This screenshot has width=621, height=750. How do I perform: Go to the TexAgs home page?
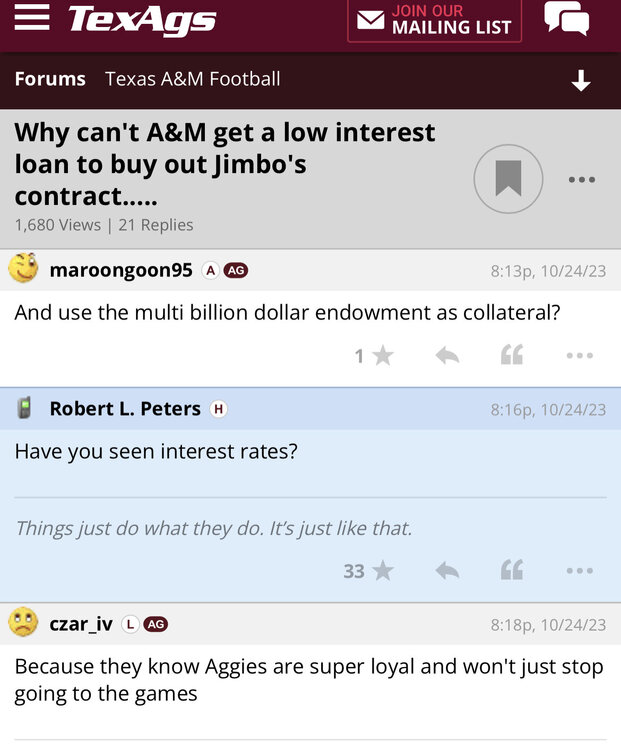pos(142,18)
